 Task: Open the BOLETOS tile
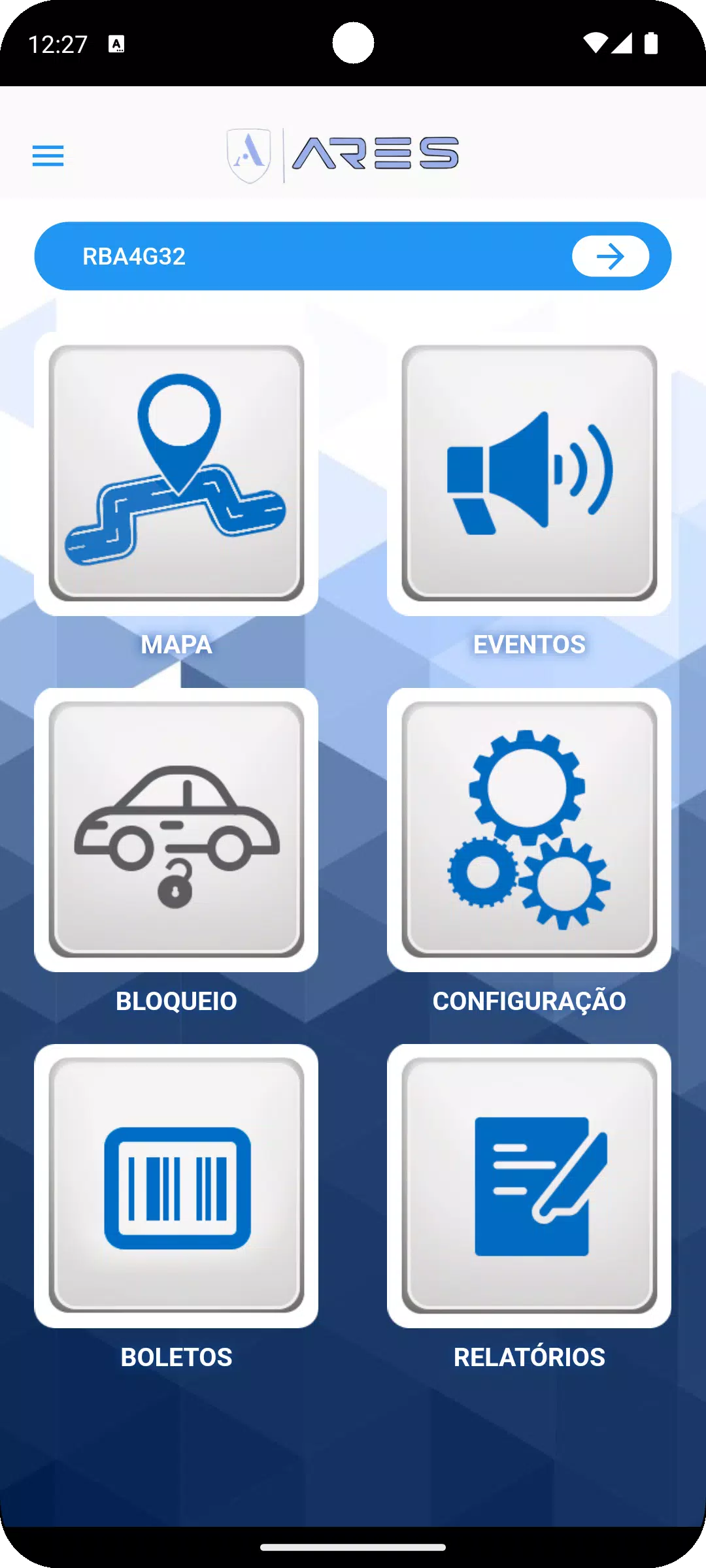[176, 1186]
